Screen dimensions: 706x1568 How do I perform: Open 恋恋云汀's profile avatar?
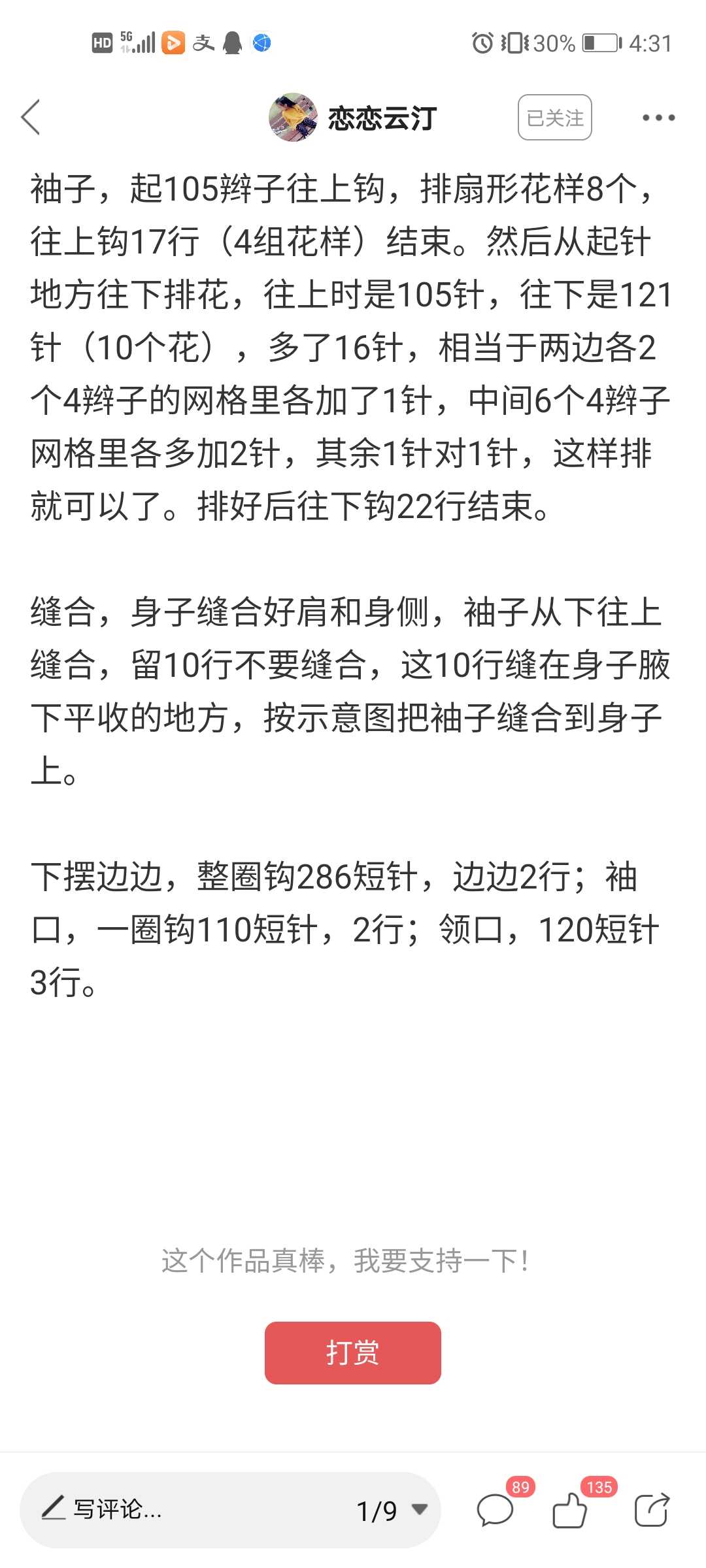294,118
